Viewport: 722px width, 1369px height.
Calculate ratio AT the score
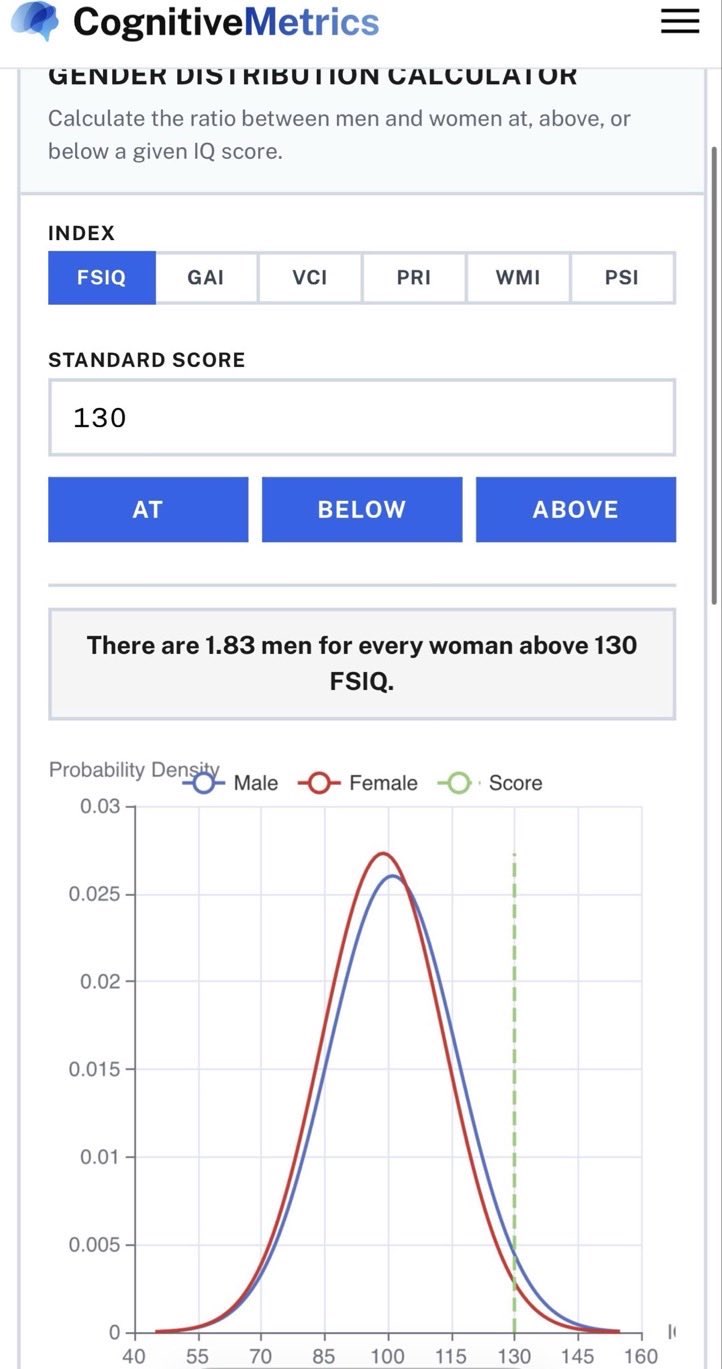point(148,510)
